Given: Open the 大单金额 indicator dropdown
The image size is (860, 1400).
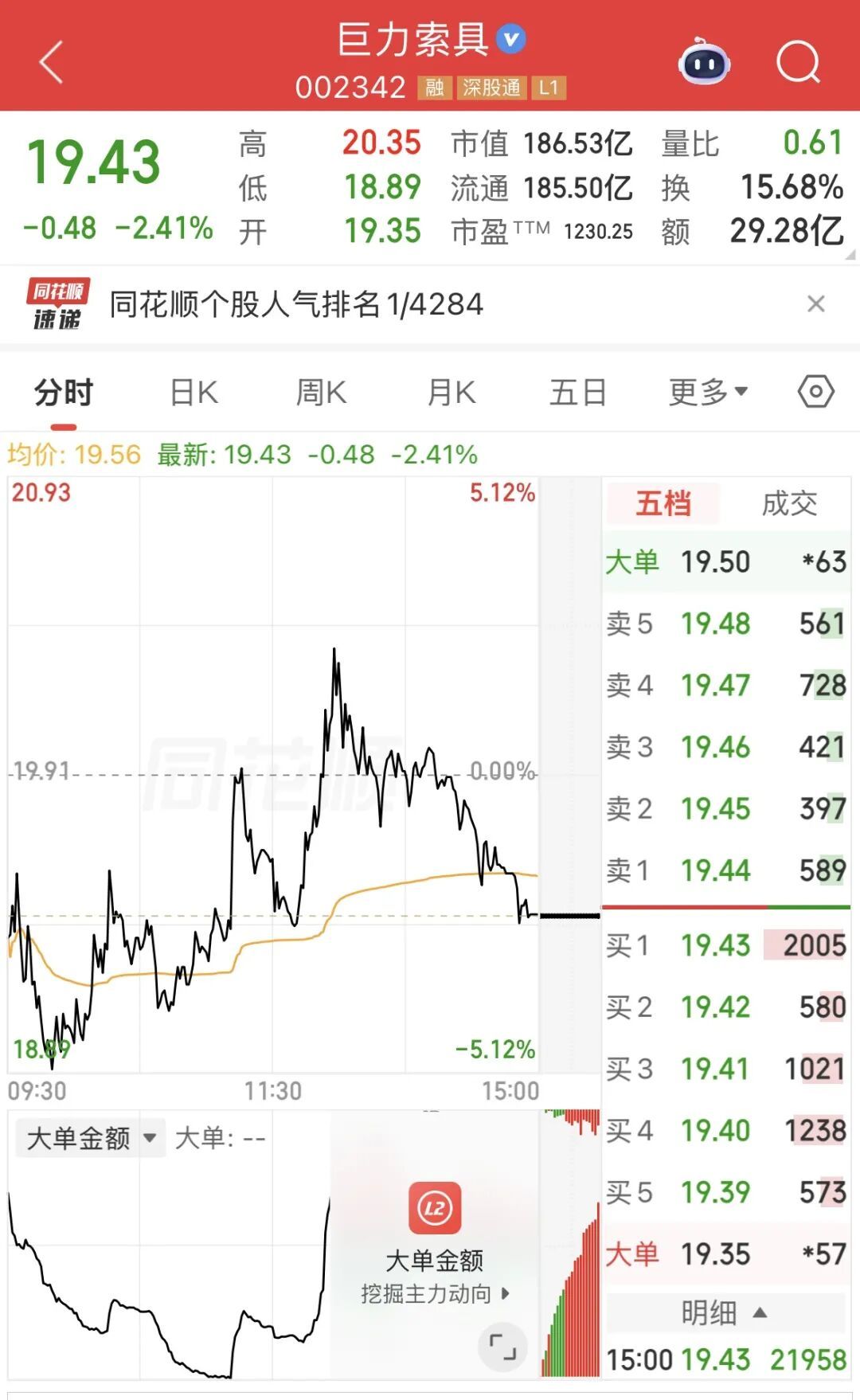Looking at the screenshot, I should (90, 1138).
